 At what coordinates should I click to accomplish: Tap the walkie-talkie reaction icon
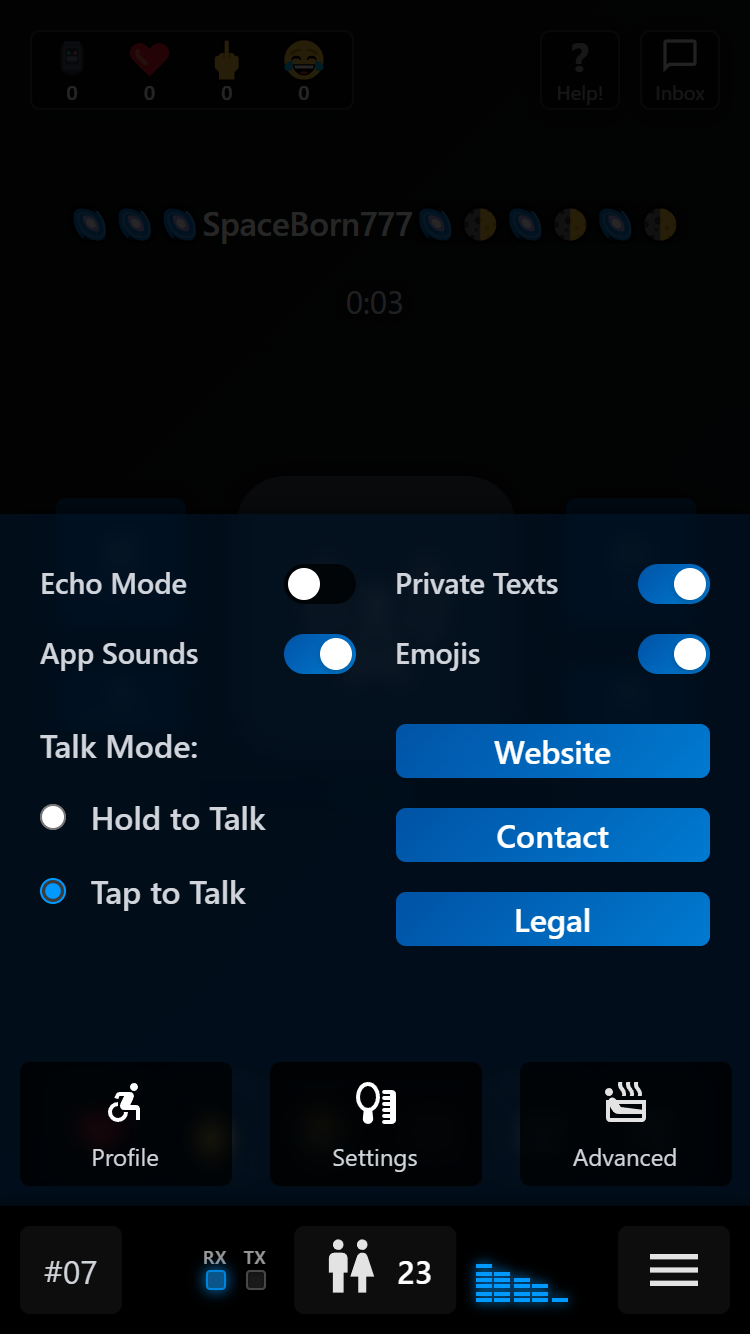pos(70,60)
